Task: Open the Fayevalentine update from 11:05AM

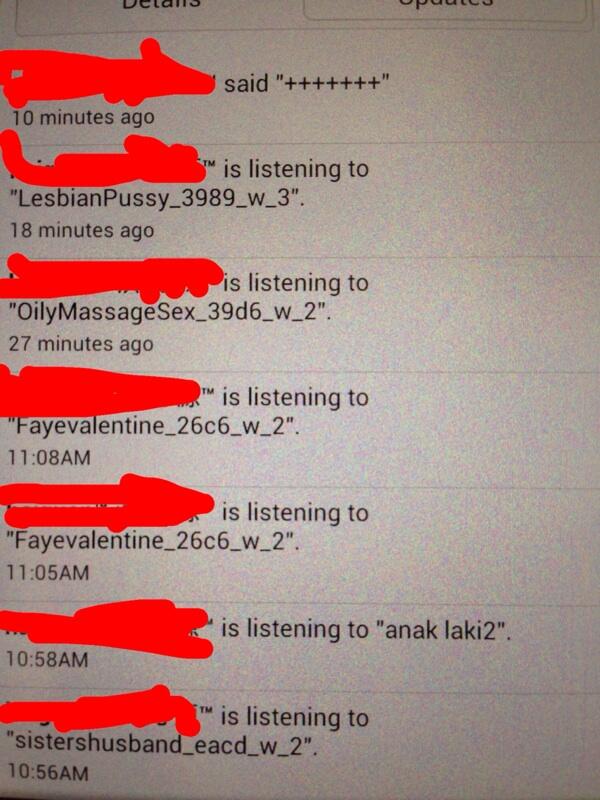Action: 300,542
